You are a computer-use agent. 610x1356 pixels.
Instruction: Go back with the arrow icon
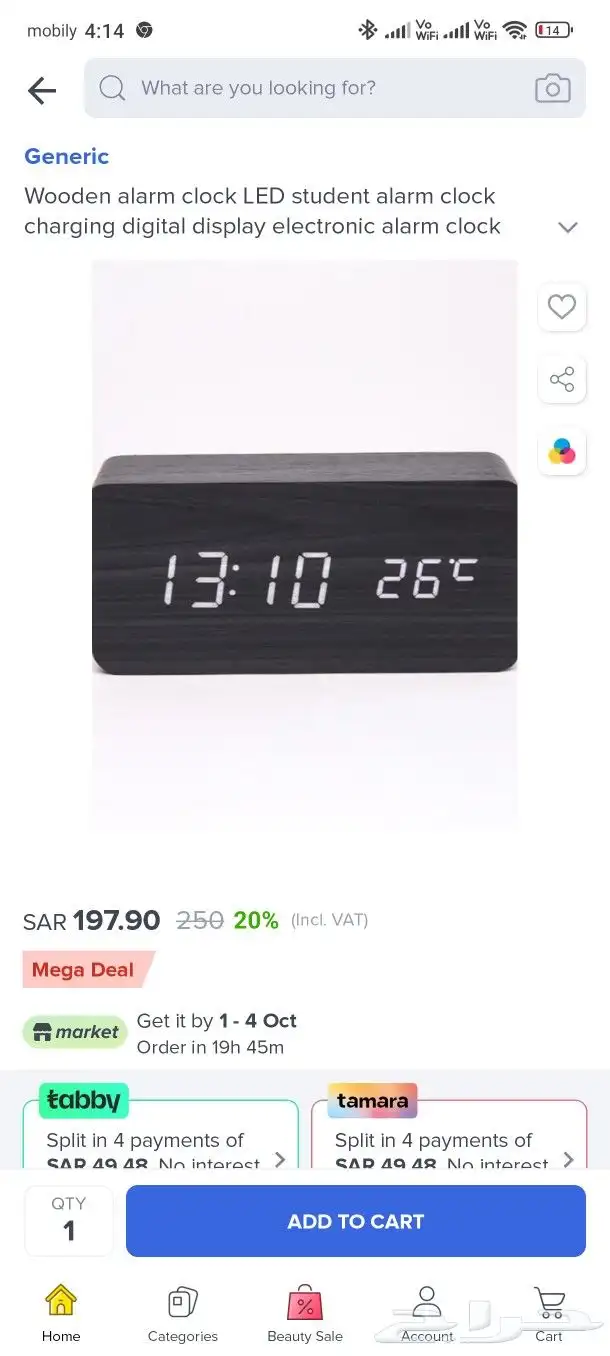click(x=42, y=90)
